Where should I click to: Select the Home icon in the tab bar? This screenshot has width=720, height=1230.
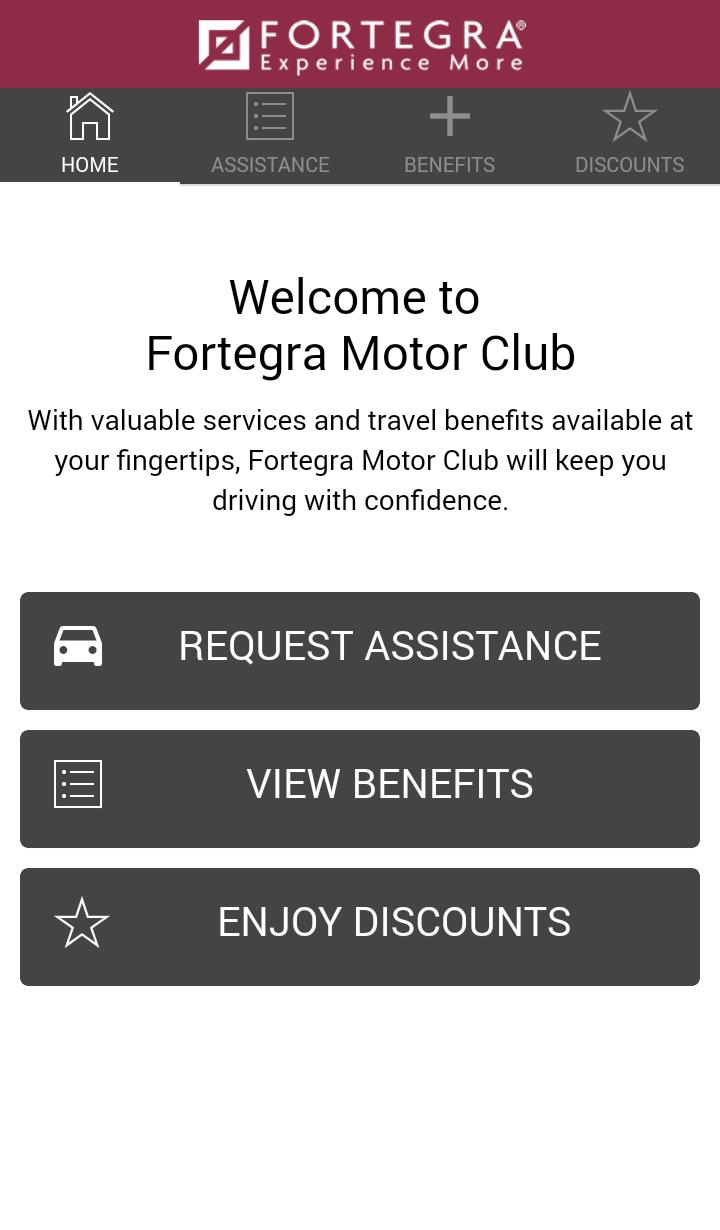[x=89, y=115]
